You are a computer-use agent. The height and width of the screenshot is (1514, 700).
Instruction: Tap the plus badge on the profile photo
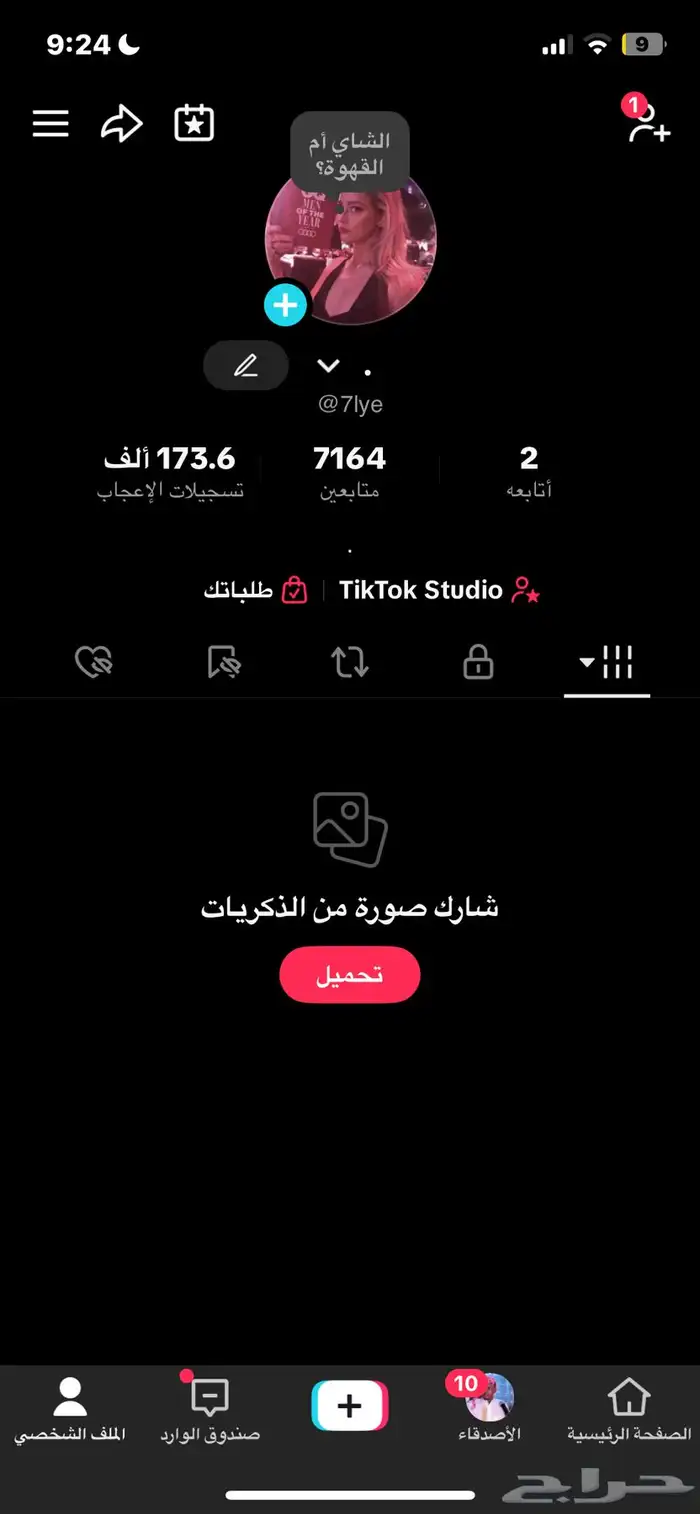[285, 305]
